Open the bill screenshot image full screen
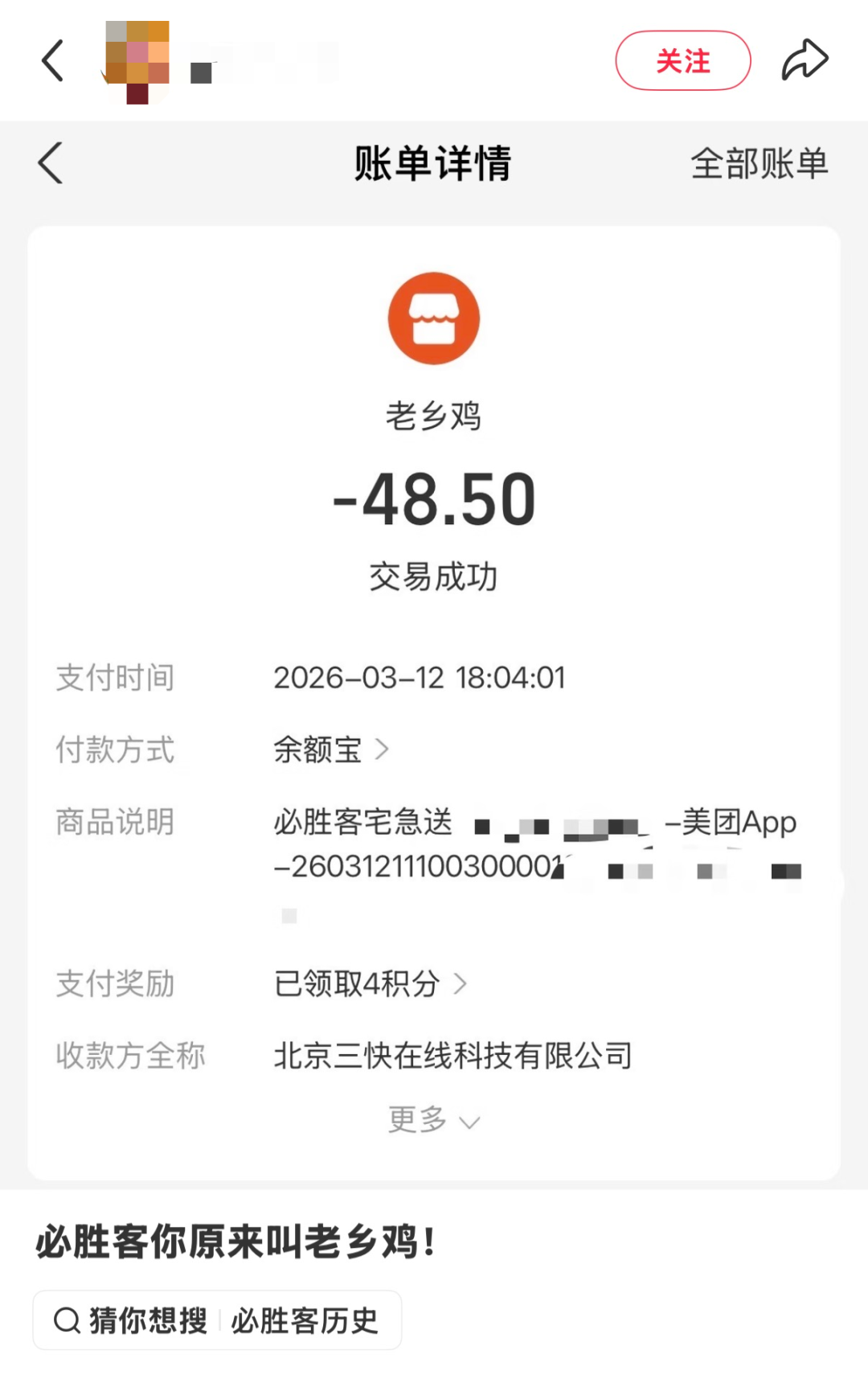 click(434, 643)
